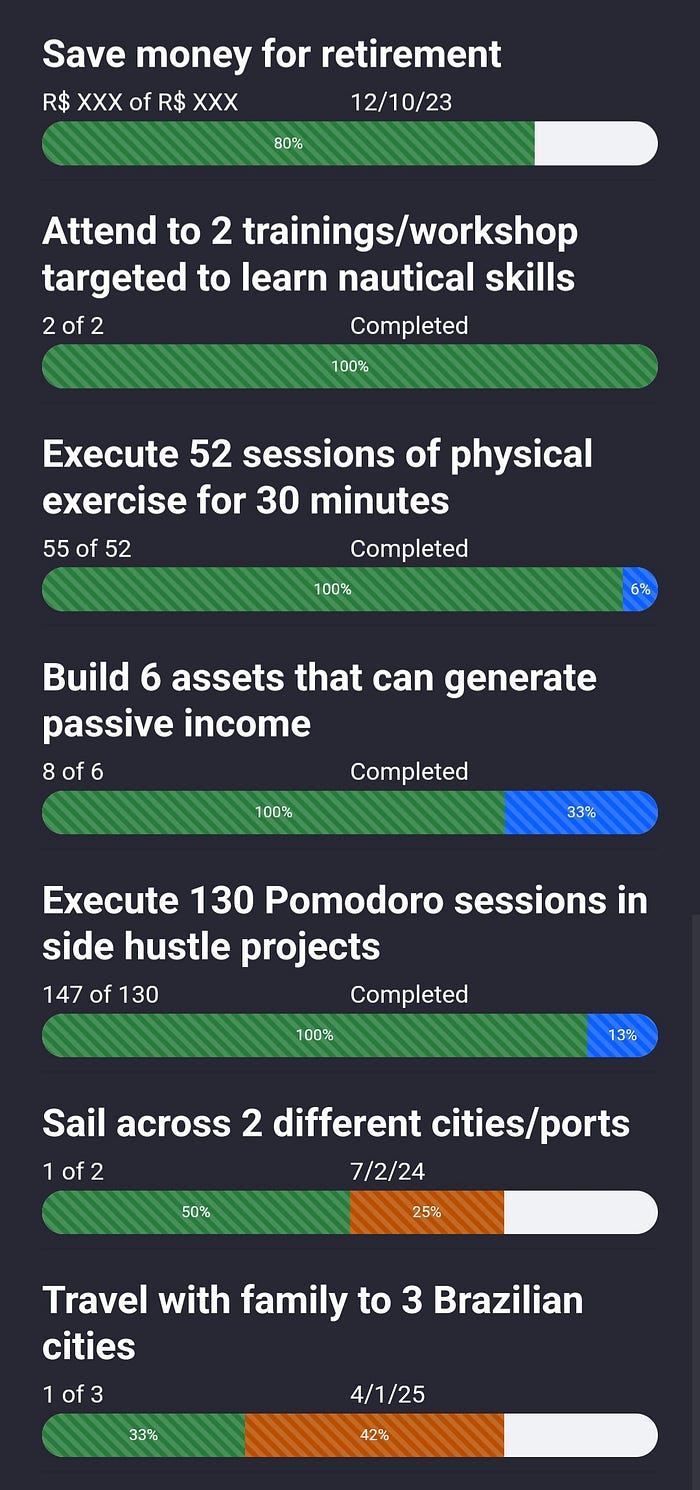Open the 52 physical exercise sessions goal
Screen dimensions: 700x1490
(317, 477)
